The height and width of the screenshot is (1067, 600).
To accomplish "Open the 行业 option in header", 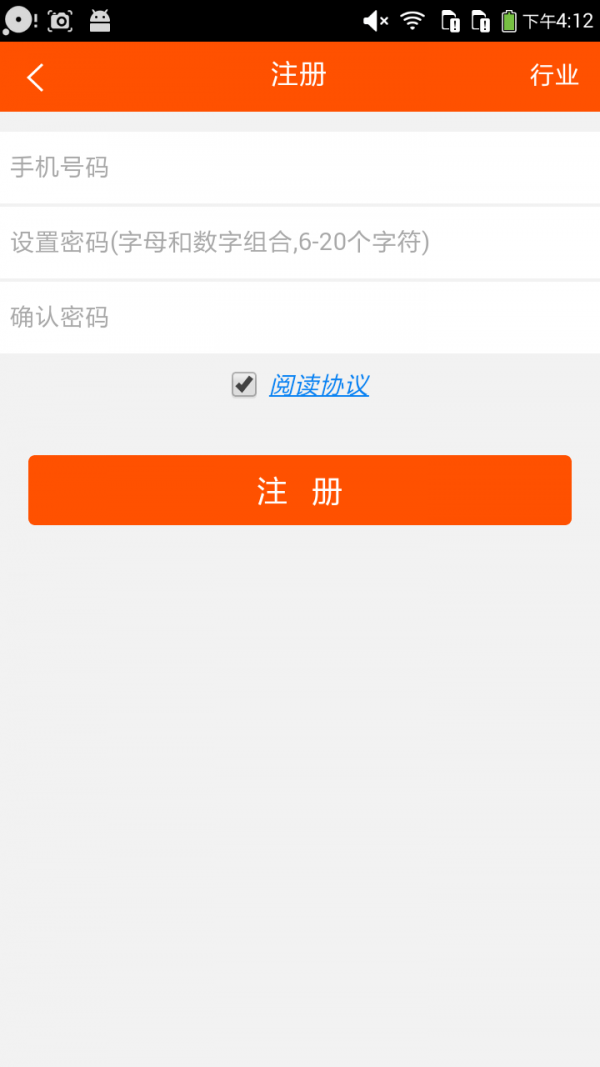I will pyautogui.click(x=554, y=76).
